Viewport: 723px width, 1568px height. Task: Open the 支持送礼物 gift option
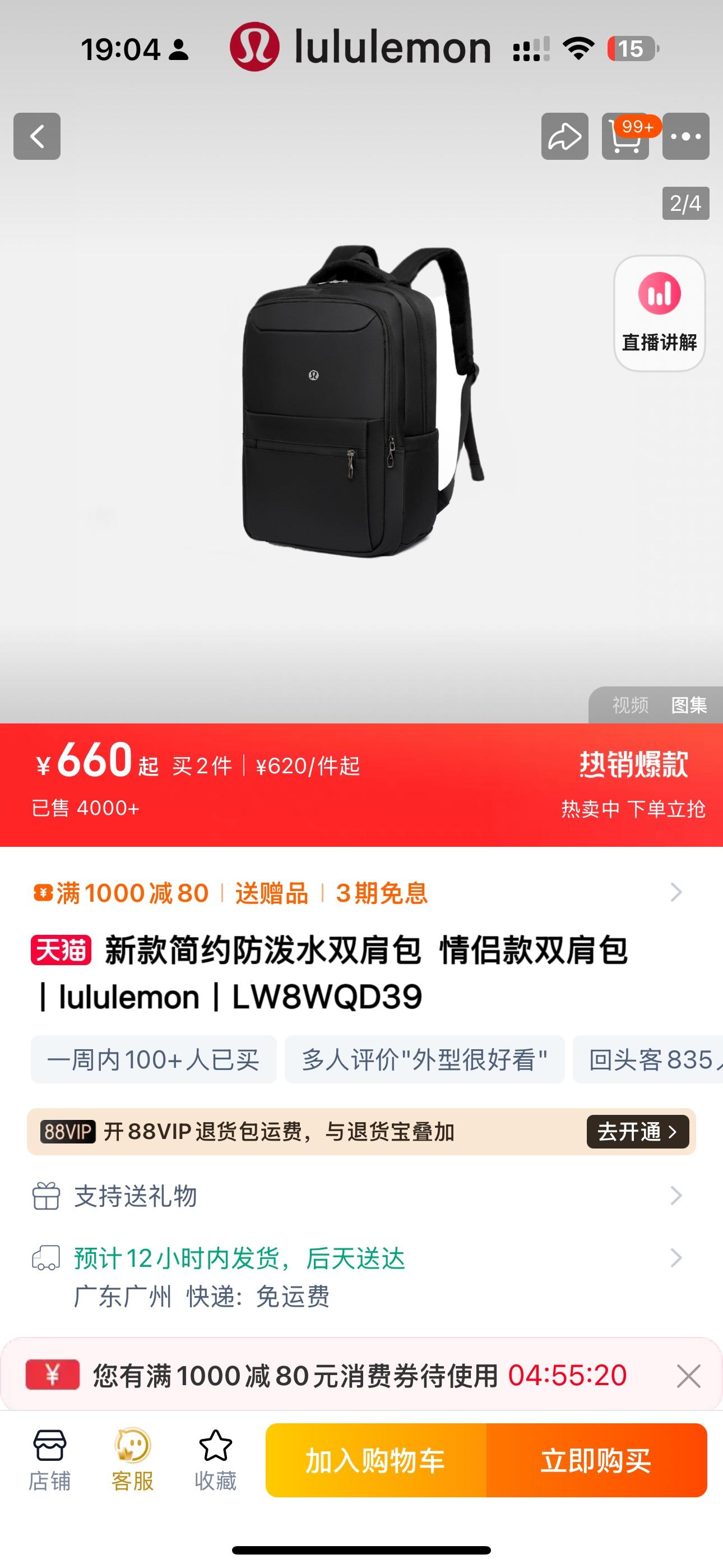click(x=135, y=1196)
